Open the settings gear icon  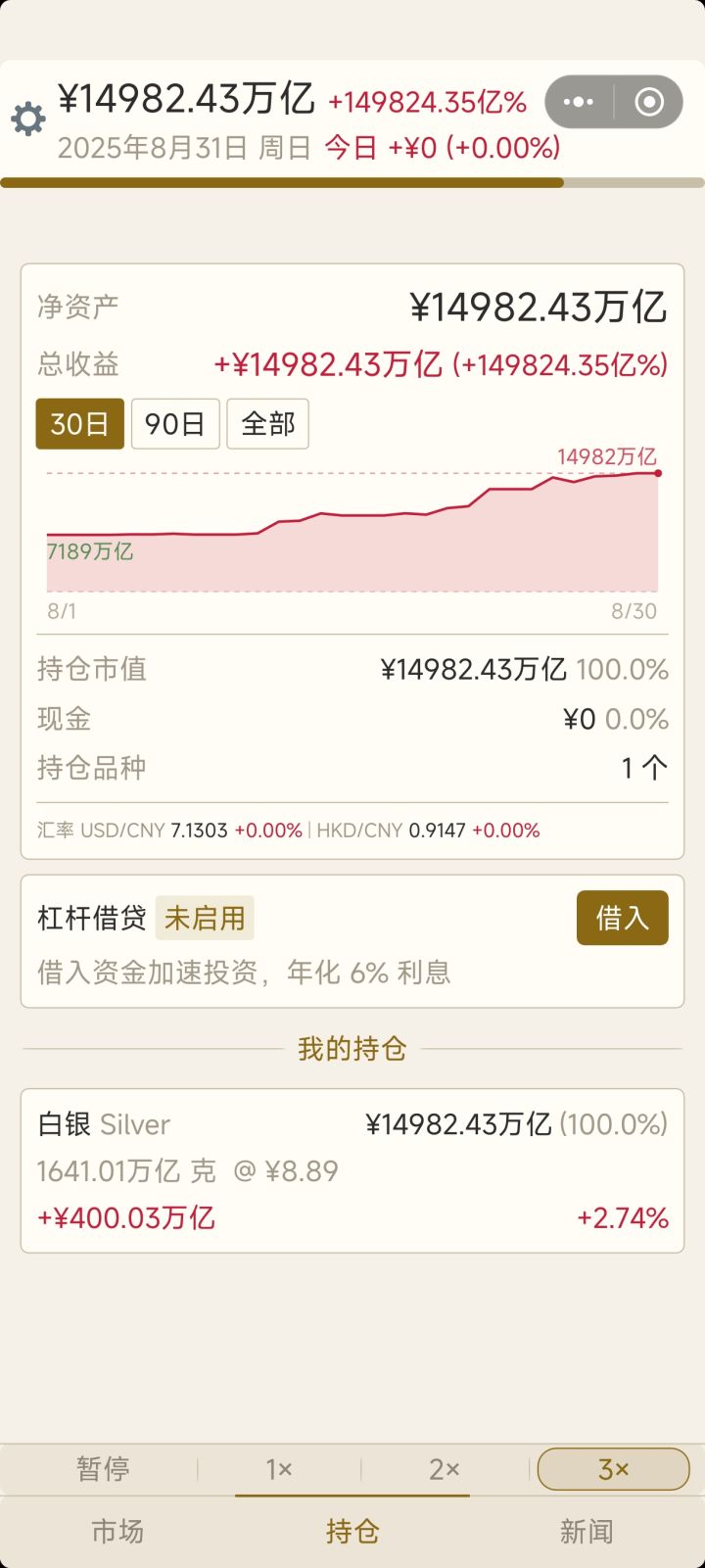[x=27, y=119]
